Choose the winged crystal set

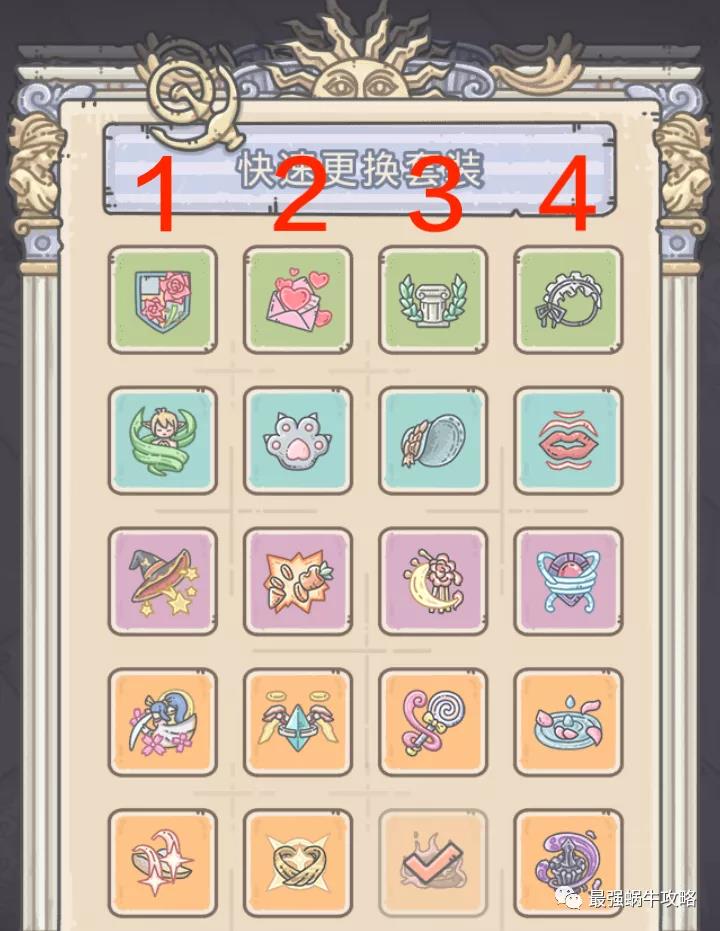(297, 722)
